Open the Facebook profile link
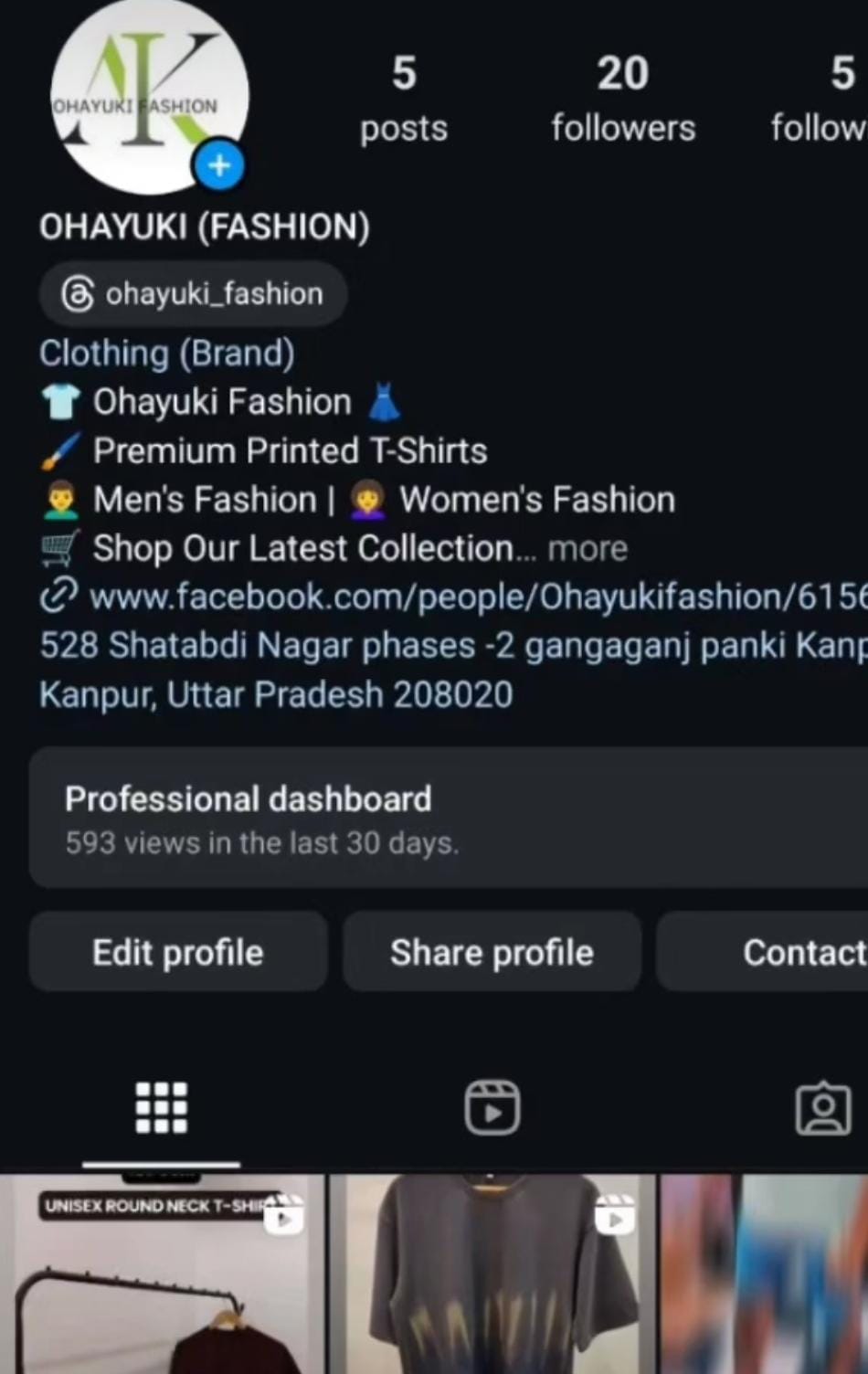This screenshot has height=1374, width=868. pyautogui.click(x=475, y=597)
